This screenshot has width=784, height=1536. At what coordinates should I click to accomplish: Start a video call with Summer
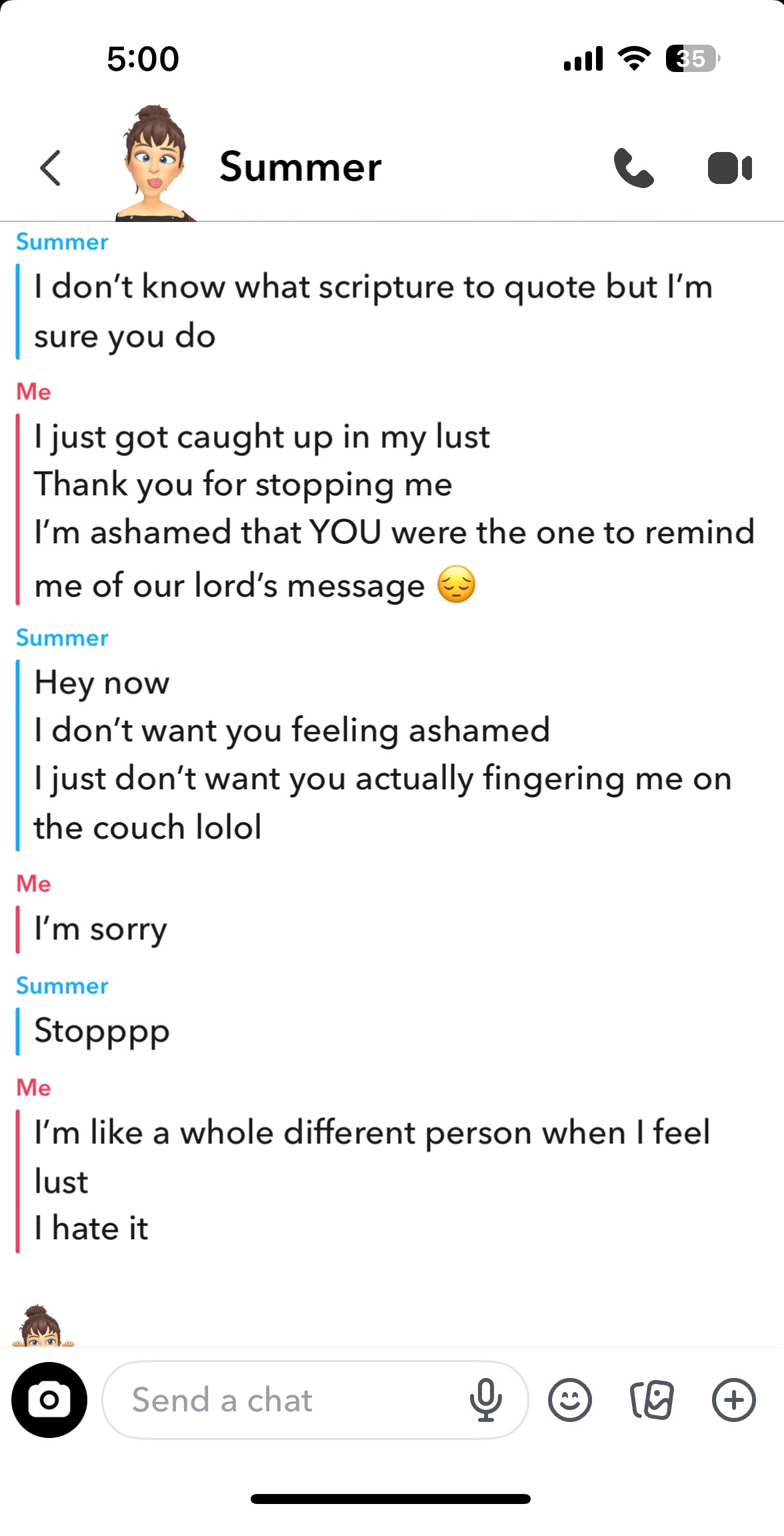coord(729,167)
